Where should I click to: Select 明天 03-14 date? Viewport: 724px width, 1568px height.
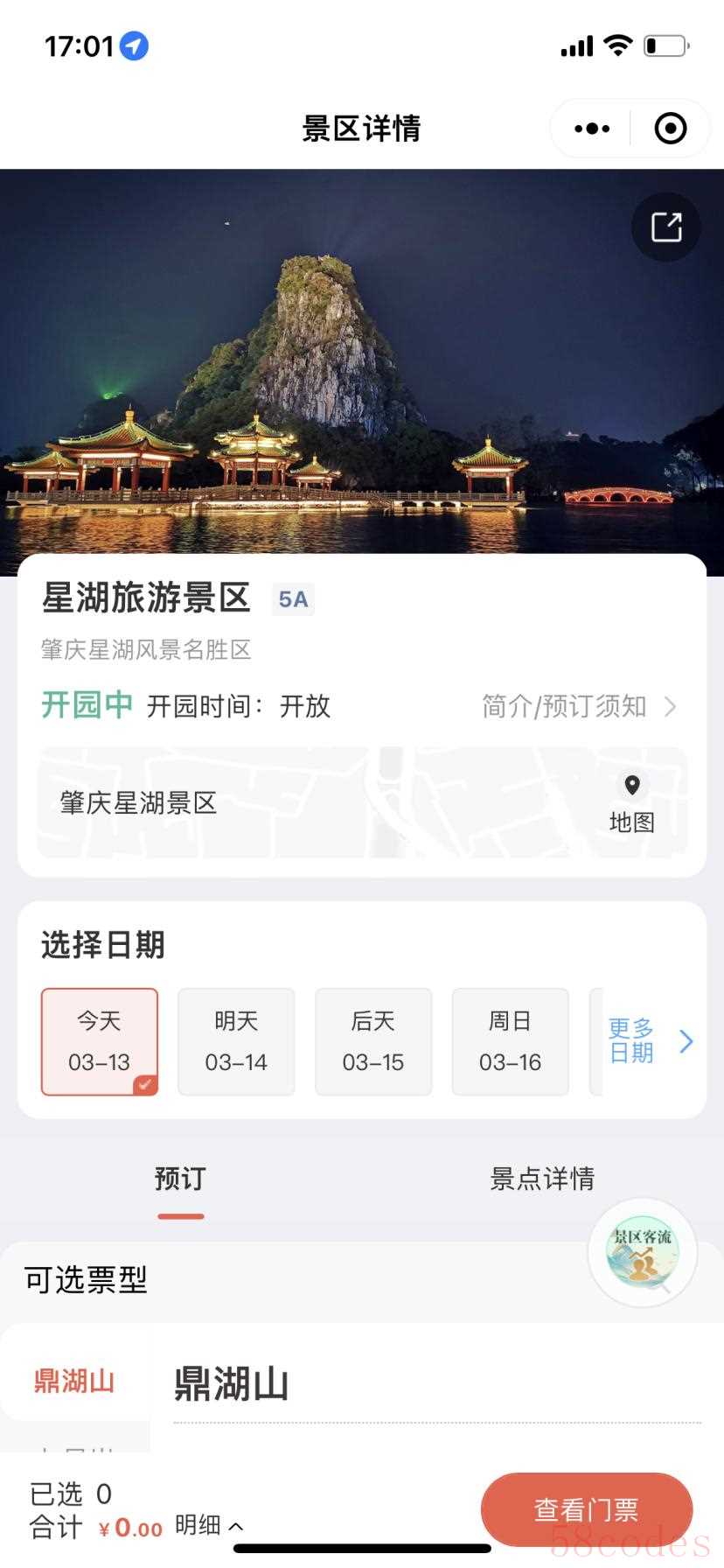[x=236, y=1041]
